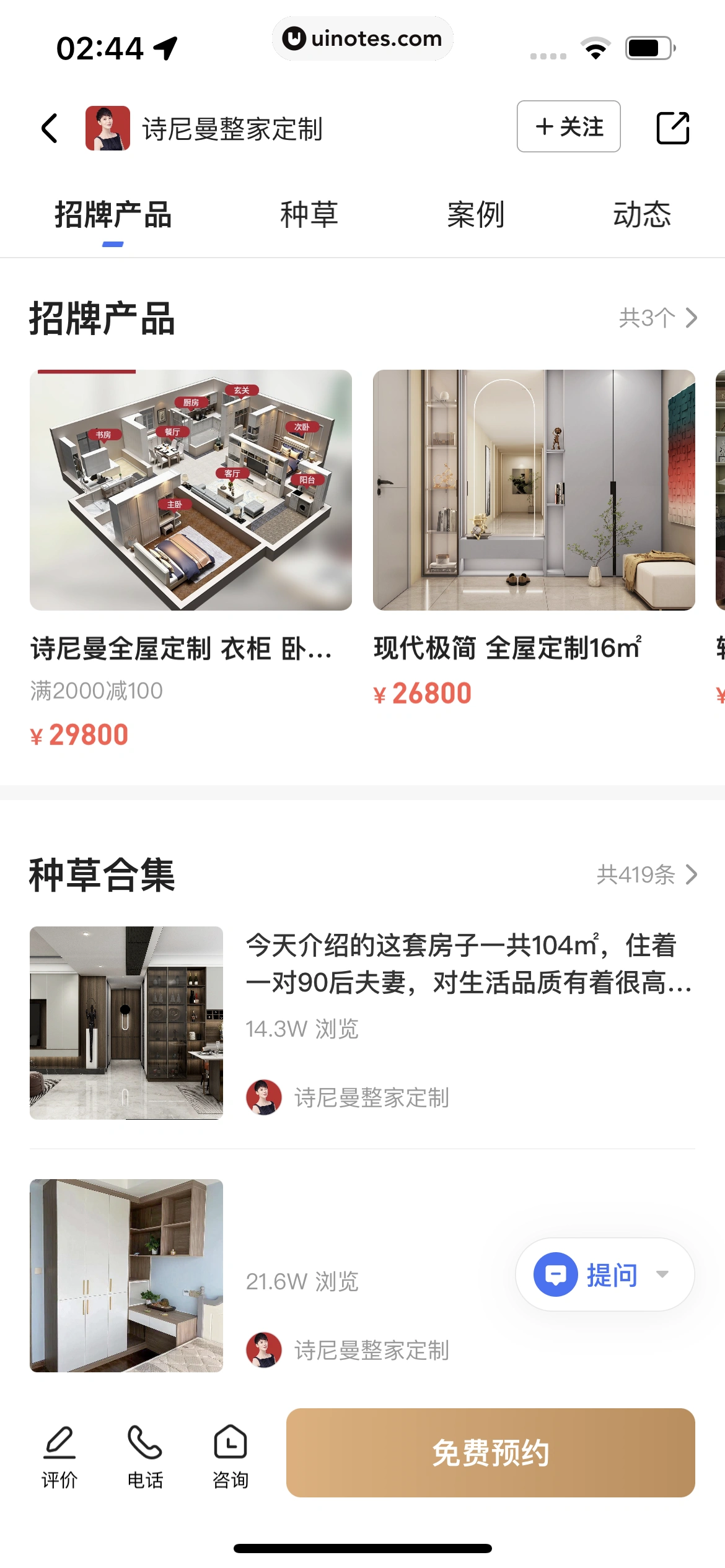Open the 104㎡ house article thumbnail
This screenshot has width=725, height=1568.
pyautogui.click(x=125, y=1023)
